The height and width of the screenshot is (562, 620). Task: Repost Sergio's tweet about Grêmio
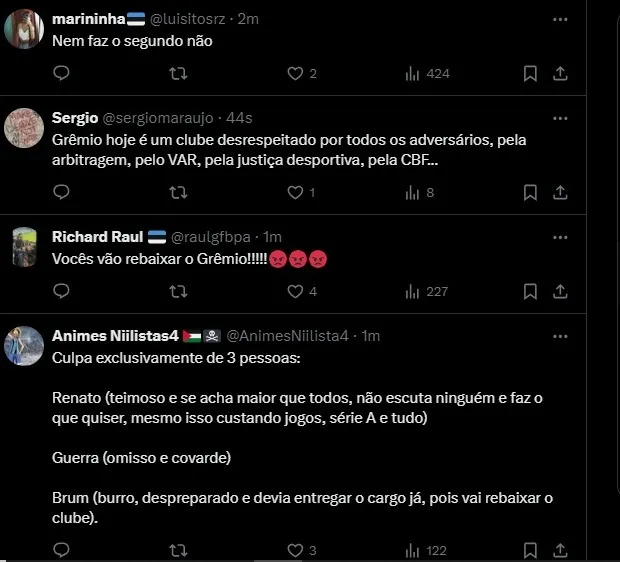[178, 192]
